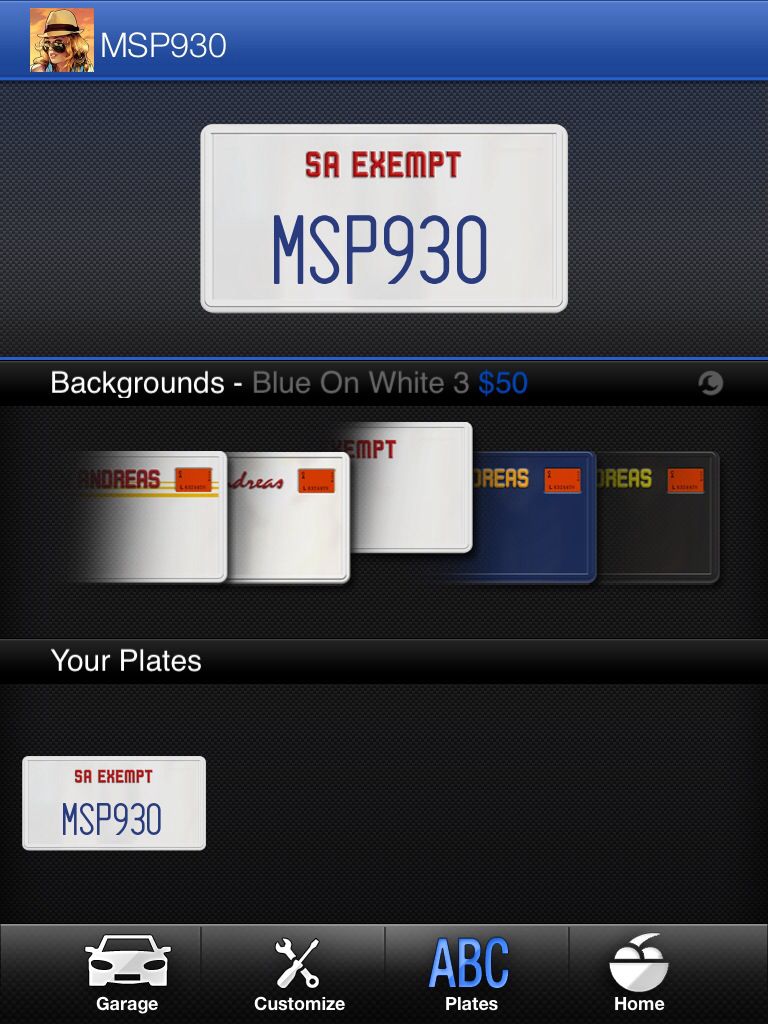
Task: Edit the large MSP930 plate preview
Action: (384, 218)
